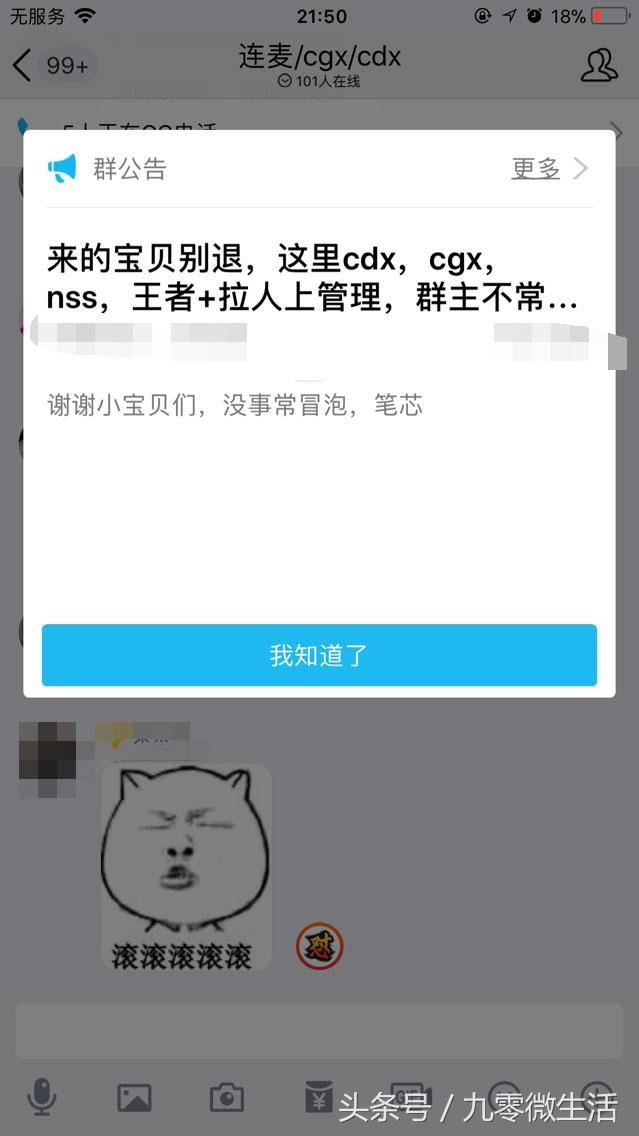Tap the message input field
Screen dimensions: 639x1136
[319, 1031]
